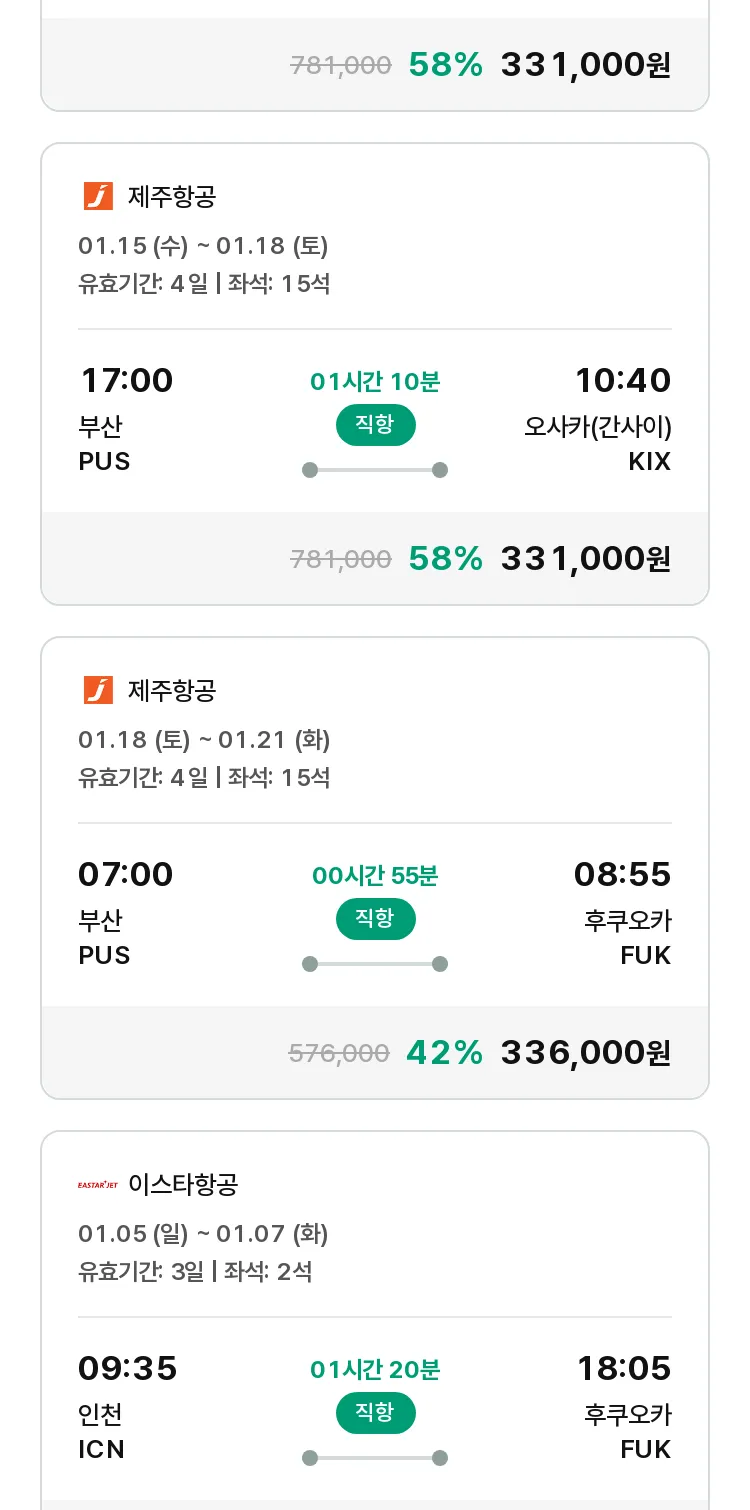Screen dimensions: 750x1510
Task: Open the Jeju Air Busan to Fukuoka deal
Action: click(375, 868)
